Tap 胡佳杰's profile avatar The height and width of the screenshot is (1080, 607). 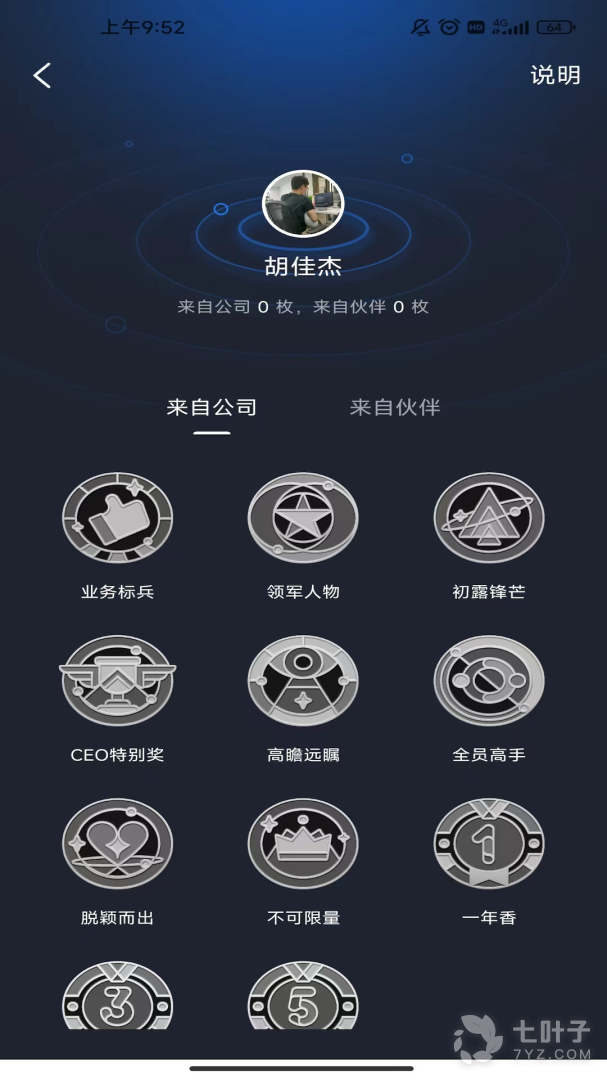(303, 204)
